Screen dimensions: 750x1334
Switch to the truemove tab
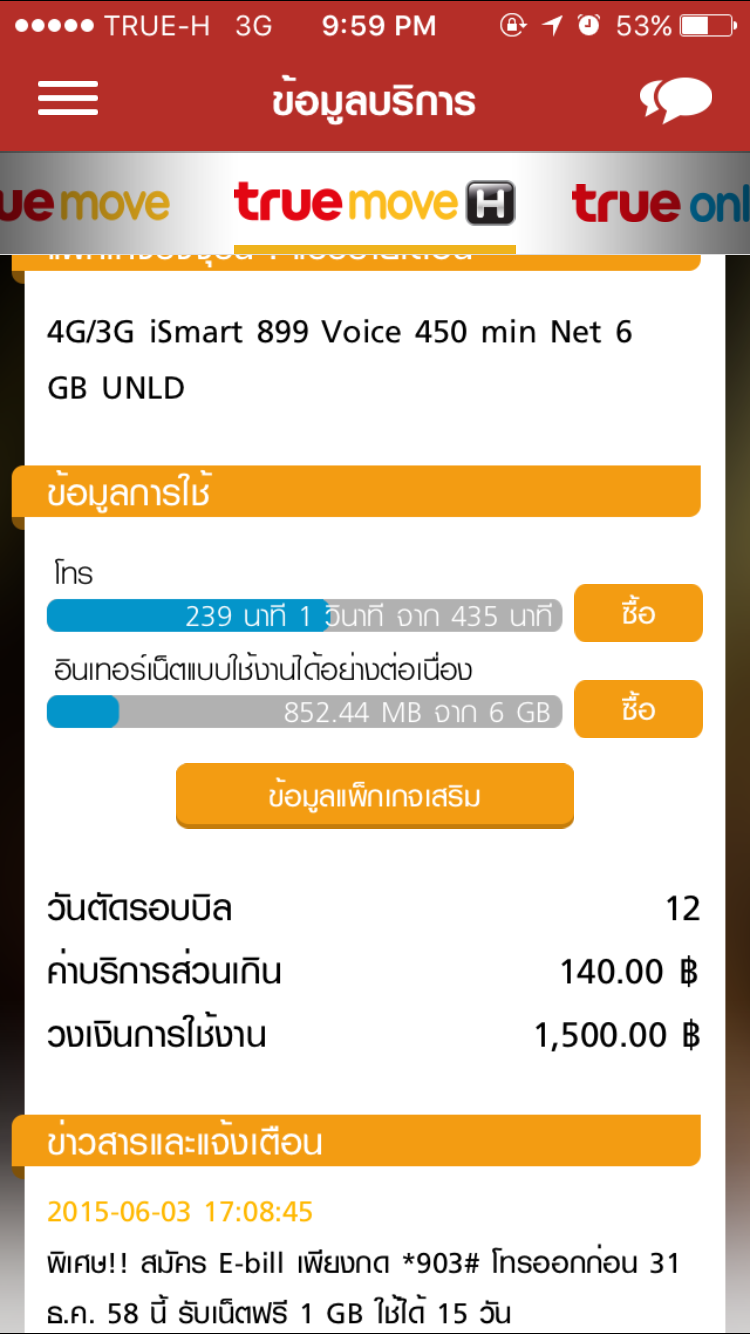85,204
